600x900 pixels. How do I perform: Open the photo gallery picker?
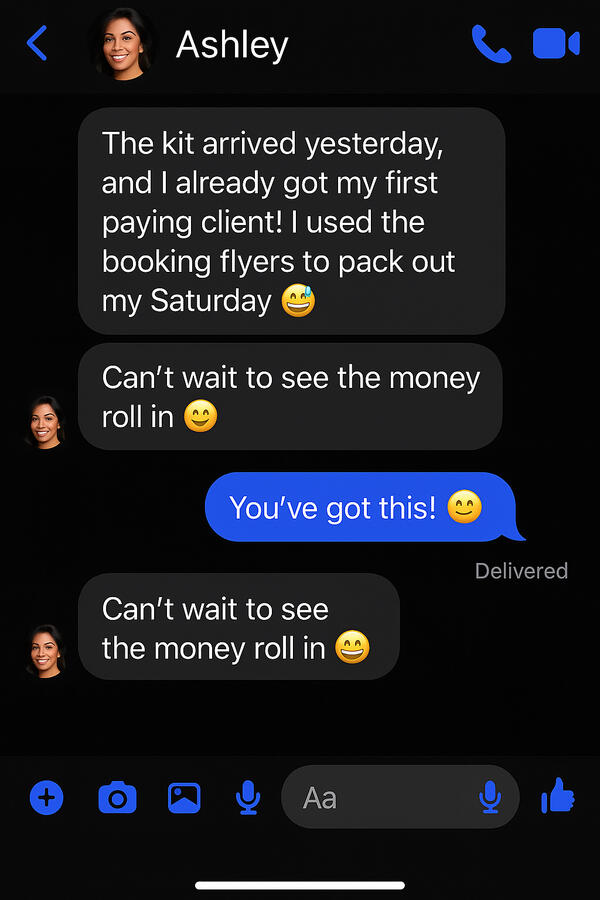pos(184,797)
